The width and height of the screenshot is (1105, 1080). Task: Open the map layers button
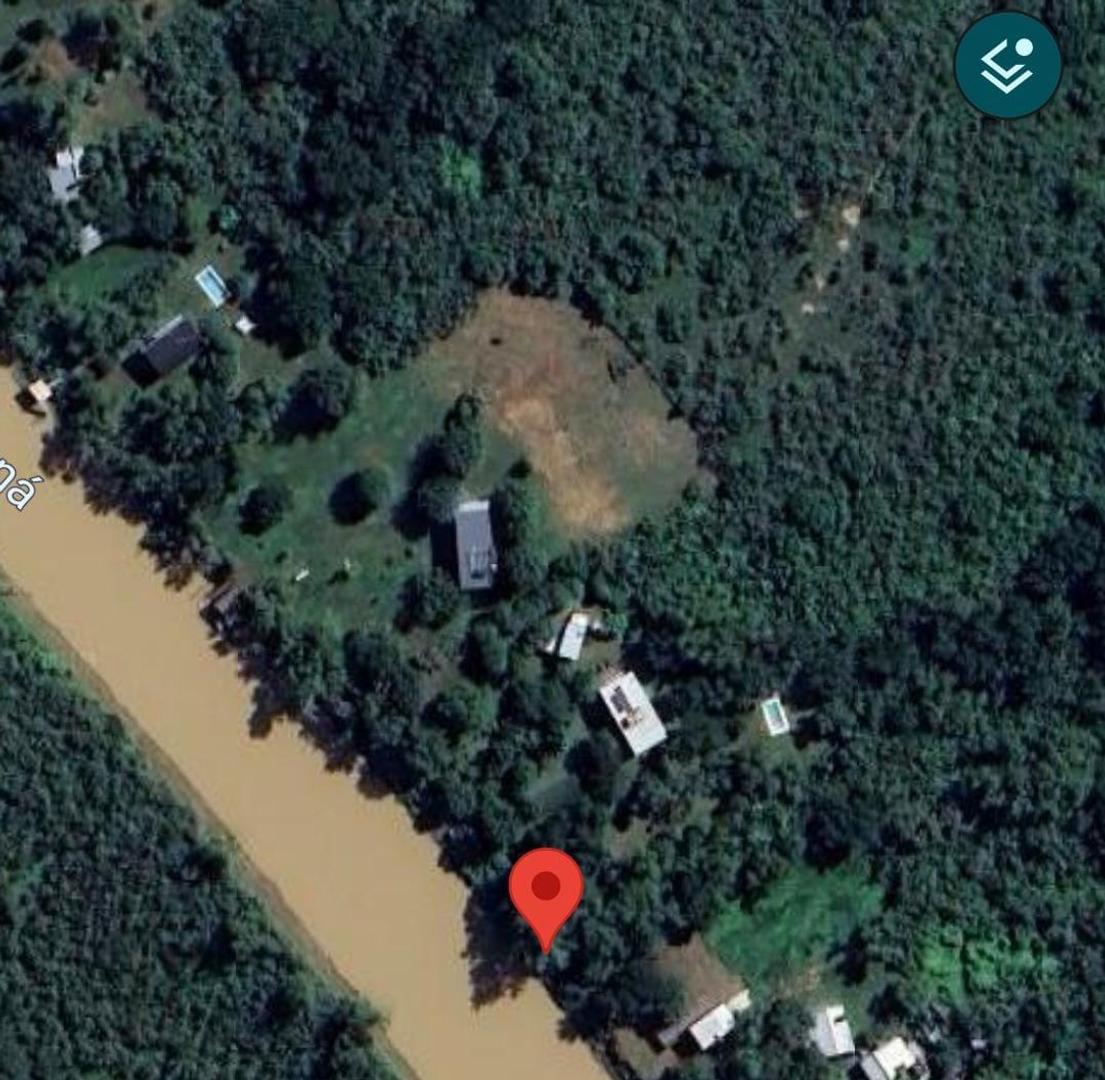point(1007,65)
